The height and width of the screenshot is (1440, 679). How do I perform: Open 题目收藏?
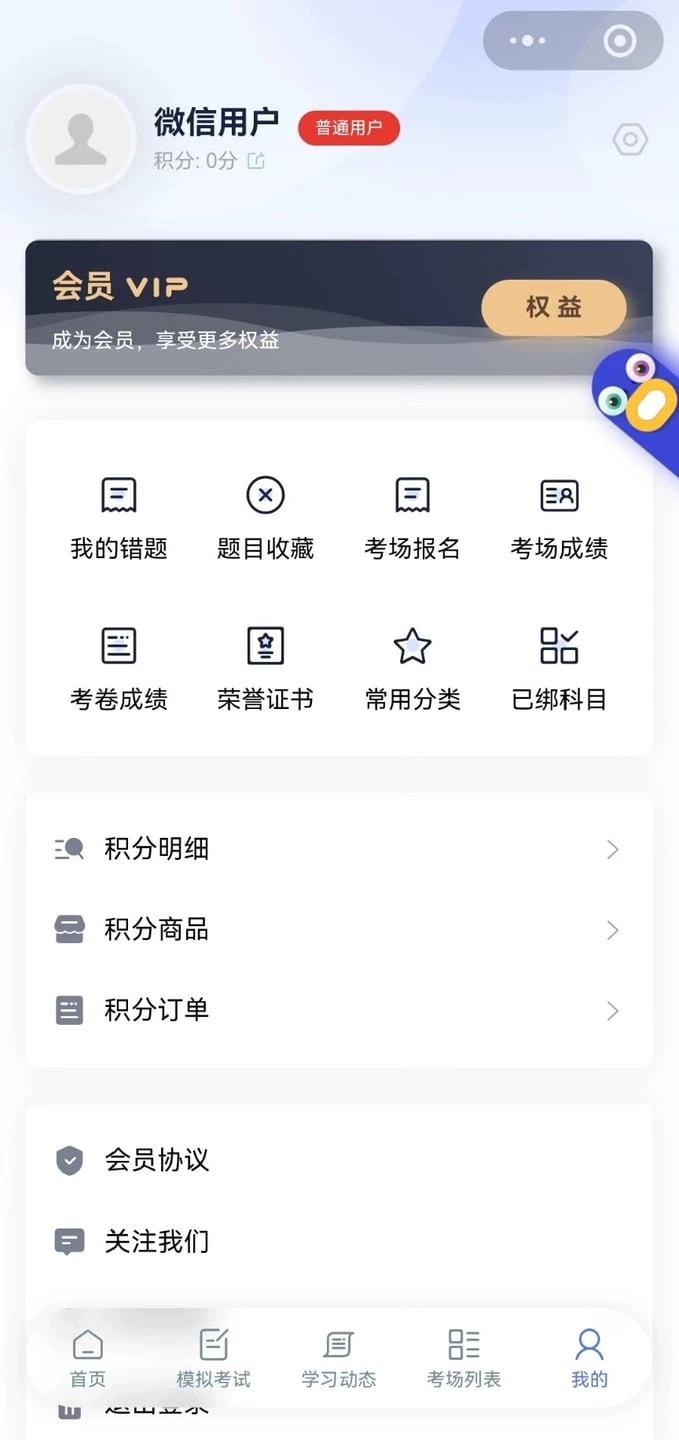(265, 517)
